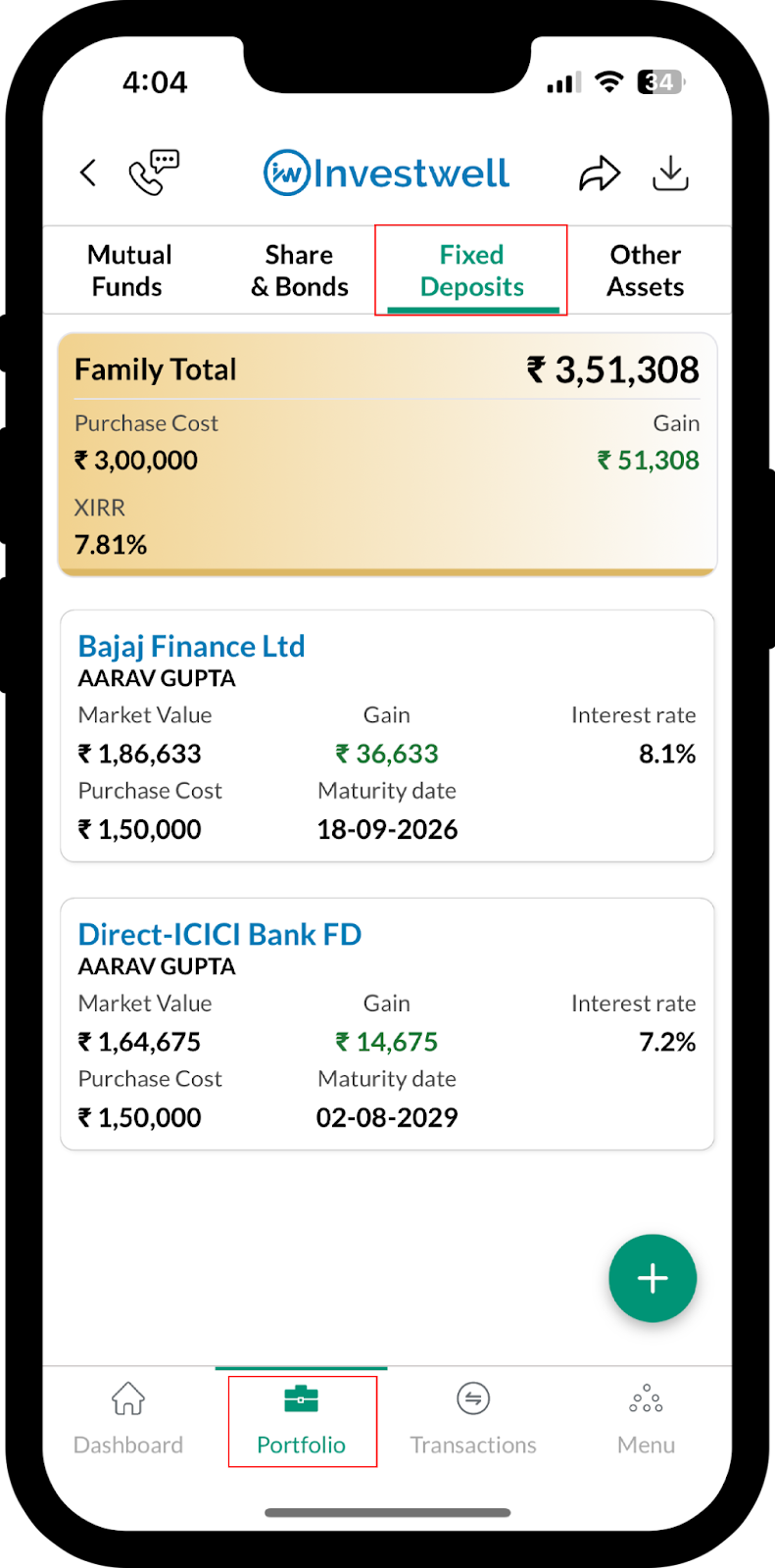The height and width of the screenshot is (1568, 775).
Task: Add a new fixed deposit with plus button
Action: pos(653,1278)
